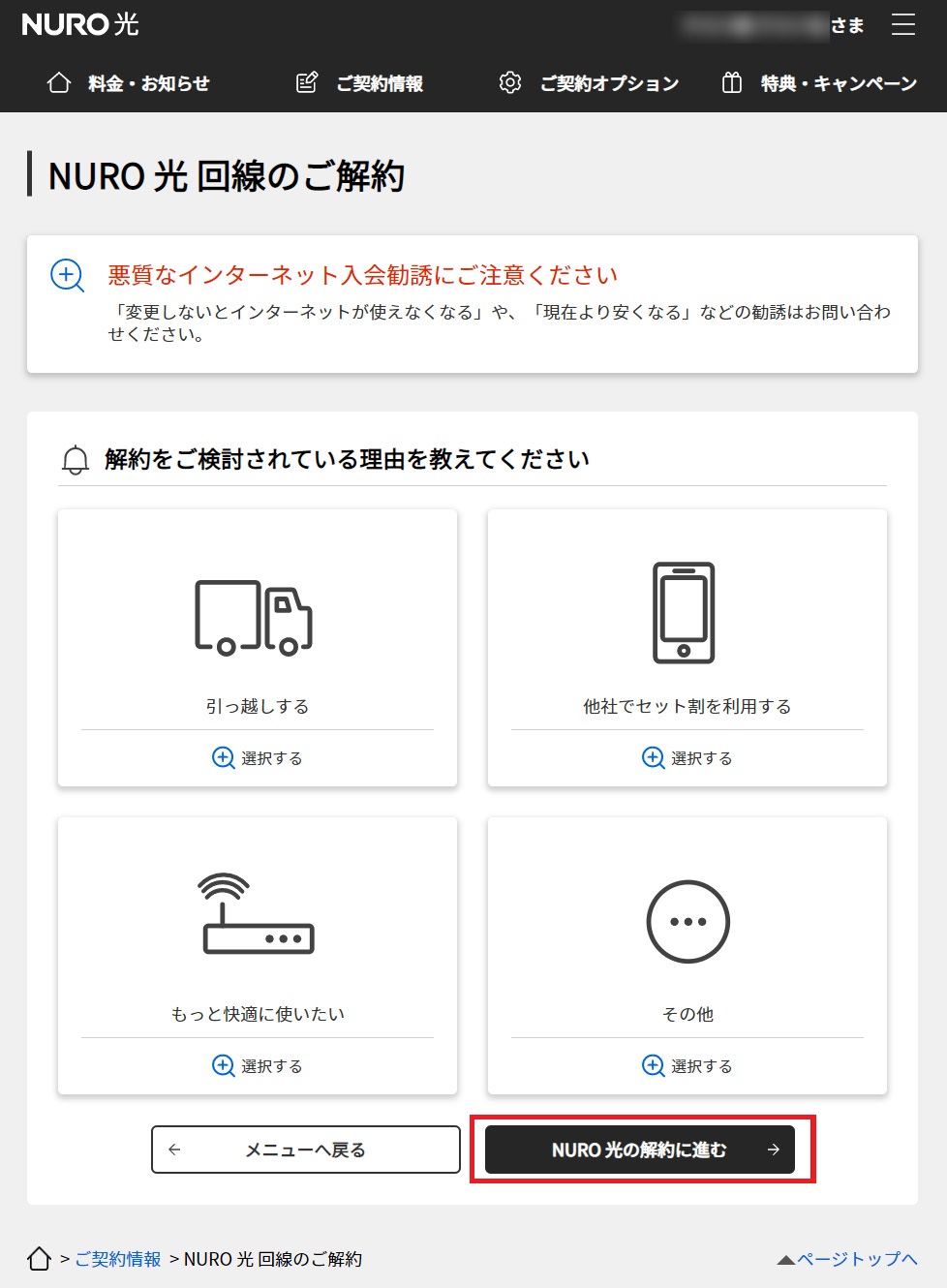Expand the 悪質なインターネット入会勧誘 notice
This screenshot has height=1288, width=947.
[68, 276]
